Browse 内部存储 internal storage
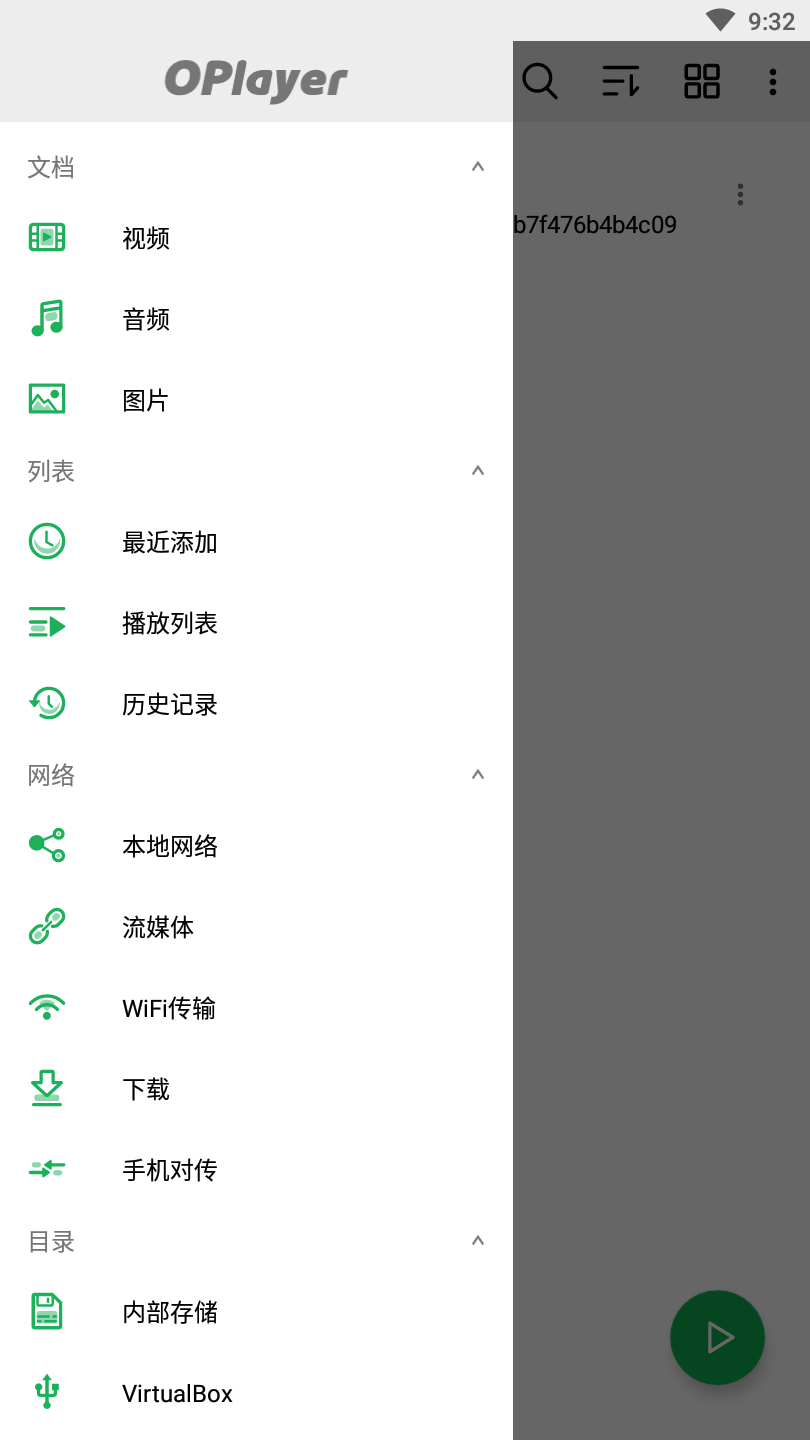The width and height of the screenshot is (810, 1440). tap(256, 1312)
